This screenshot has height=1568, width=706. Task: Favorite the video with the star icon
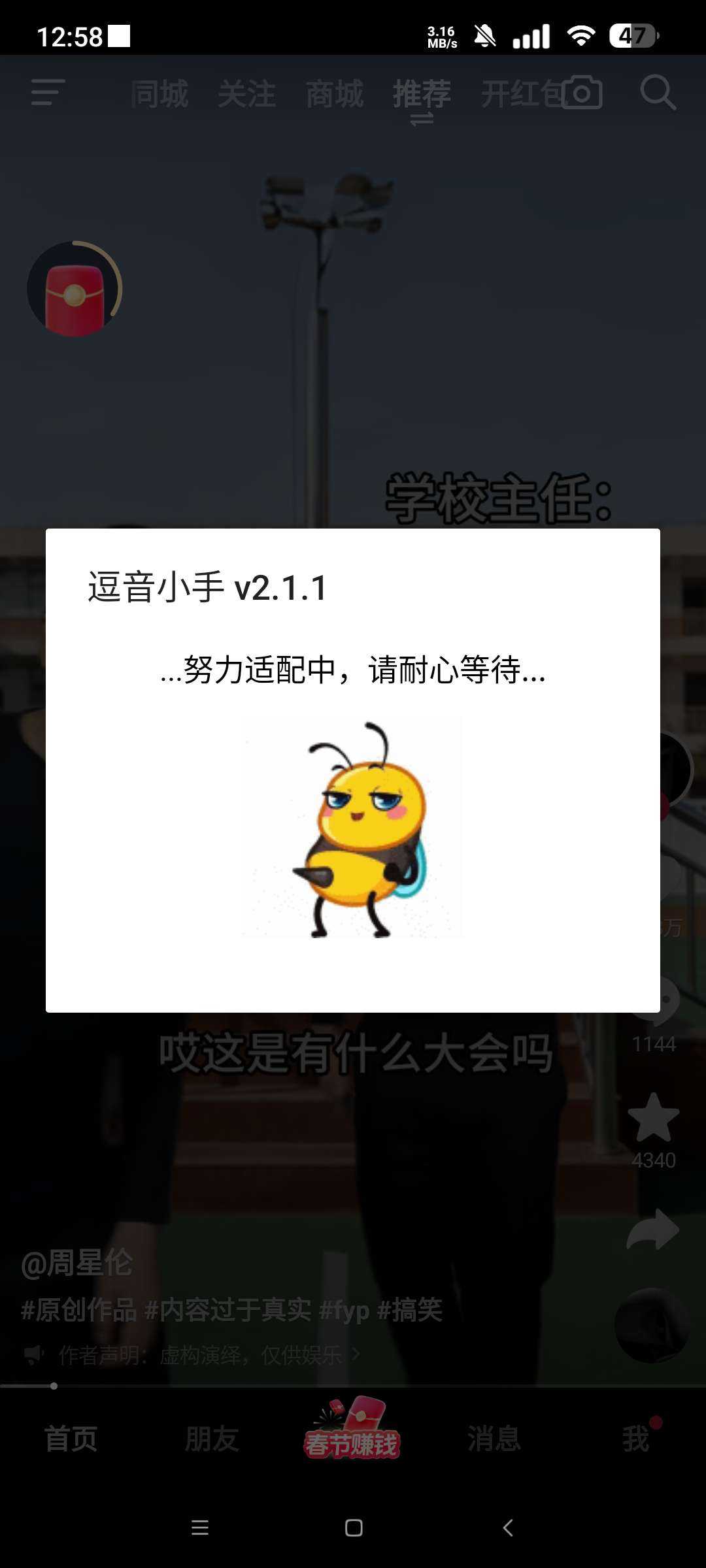653,1118
